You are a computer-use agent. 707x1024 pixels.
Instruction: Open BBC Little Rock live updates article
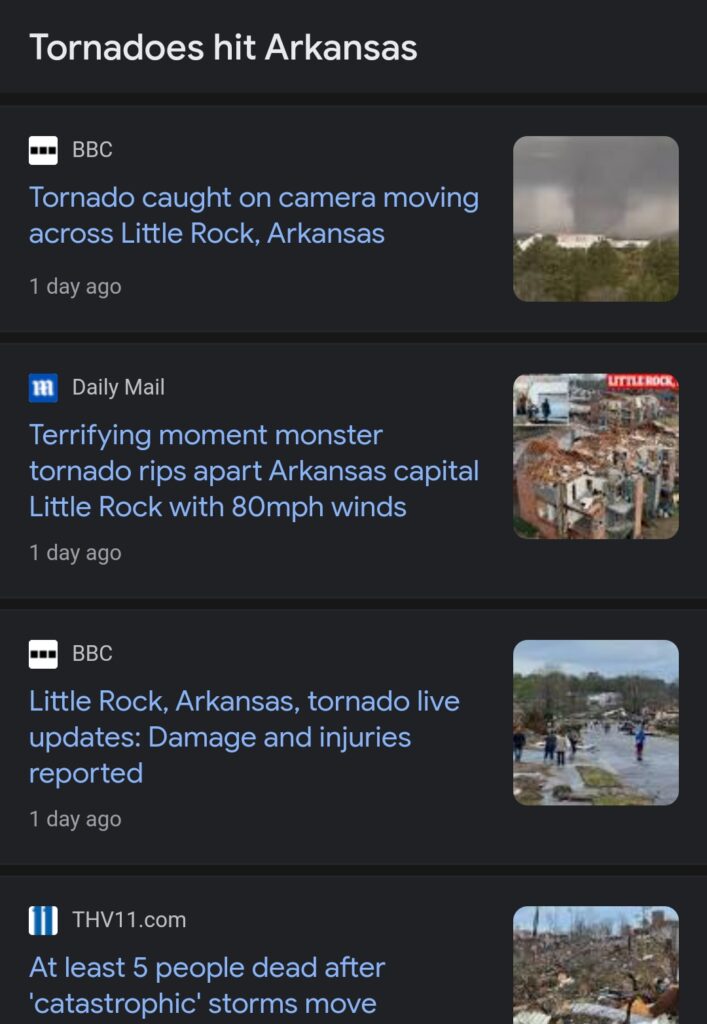tap(244, 737)
